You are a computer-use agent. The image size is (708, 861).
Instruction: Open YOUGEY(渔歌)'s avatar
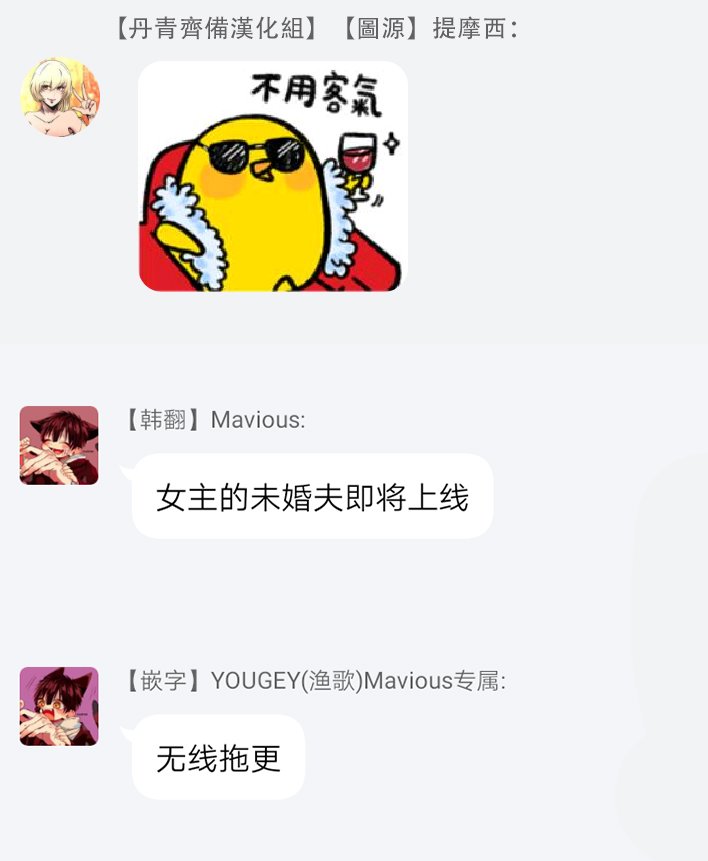point(59,706)
